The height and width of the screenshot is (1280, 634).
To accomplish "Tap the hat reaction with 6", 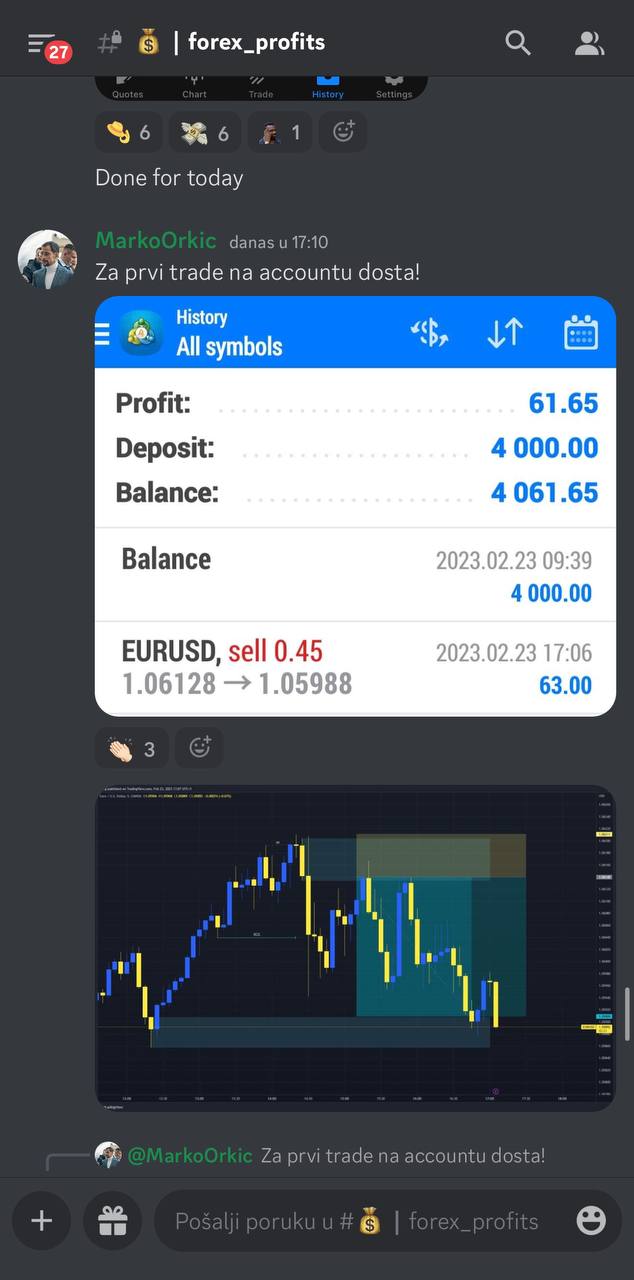I will (129, 133).
